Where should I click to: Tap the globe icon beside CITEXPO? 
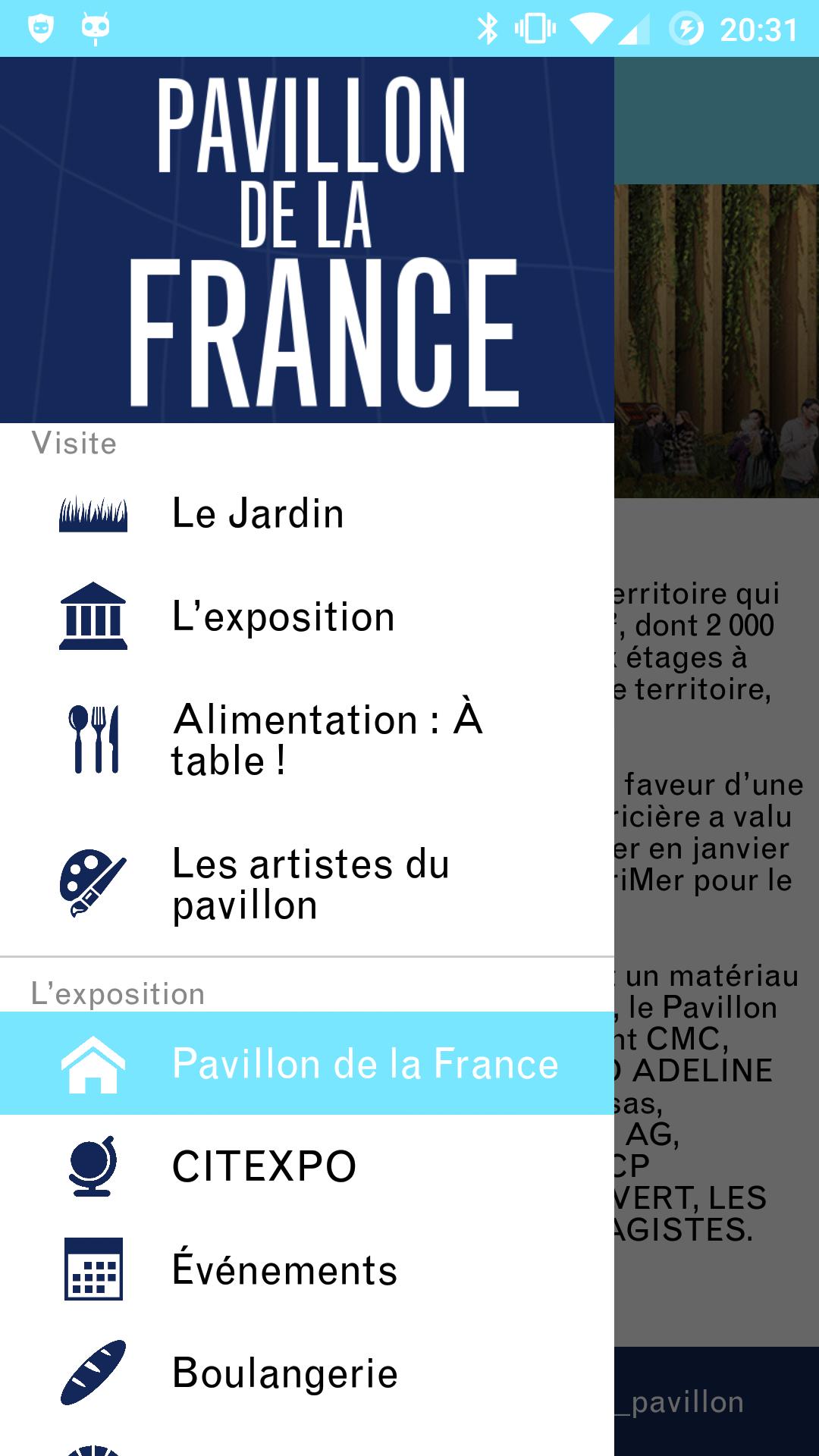pos(93,1166)
